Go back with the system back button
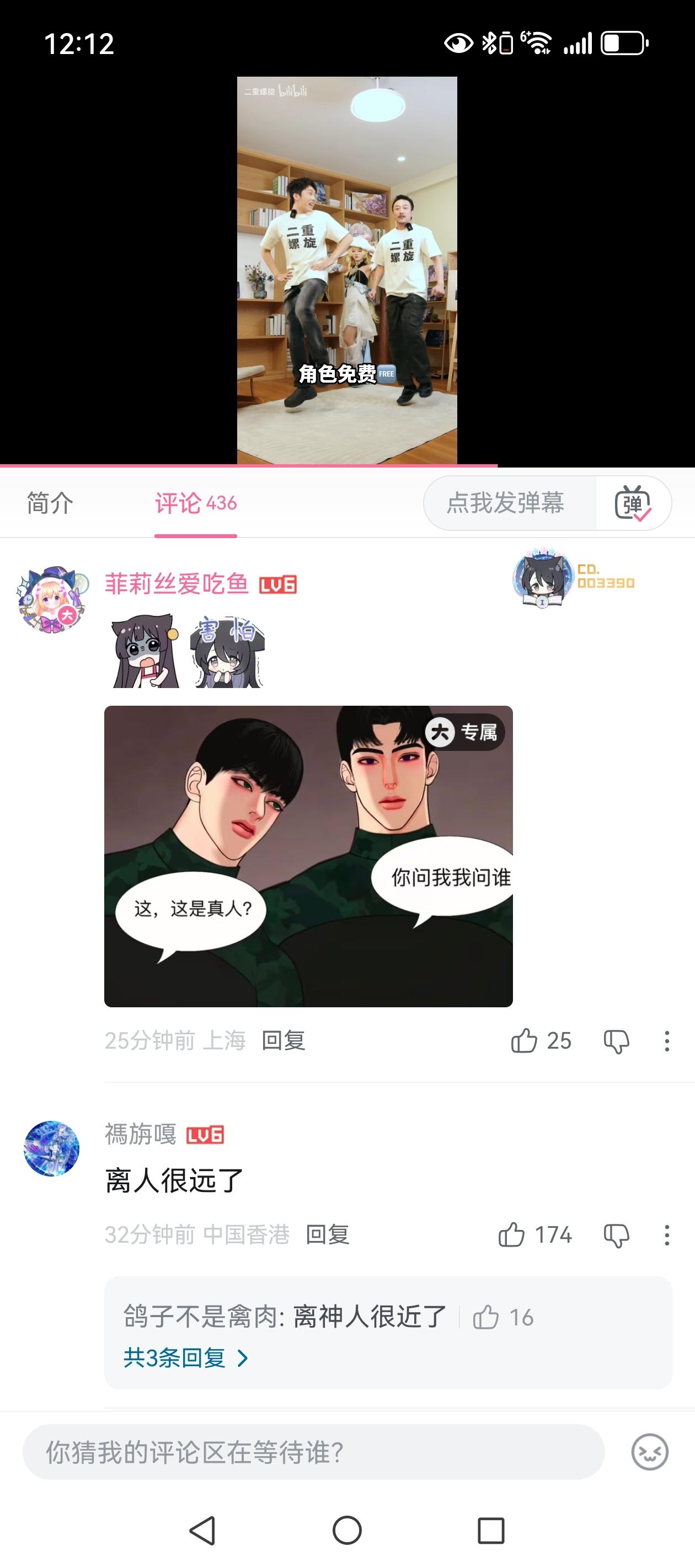This screenshot has width=695, height=1568. click(202, 1531)
